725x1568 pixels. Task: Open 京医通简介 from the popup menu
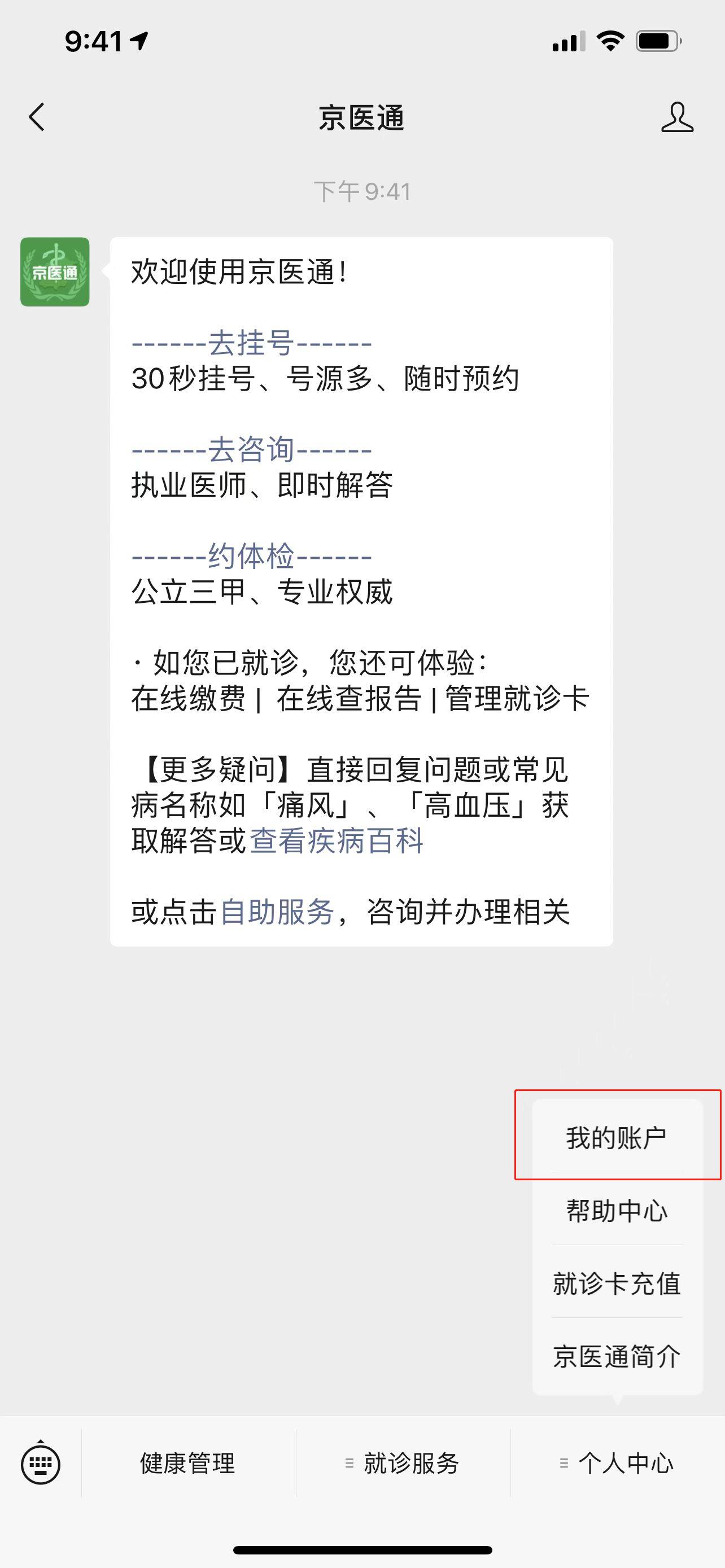[617, 1357]
